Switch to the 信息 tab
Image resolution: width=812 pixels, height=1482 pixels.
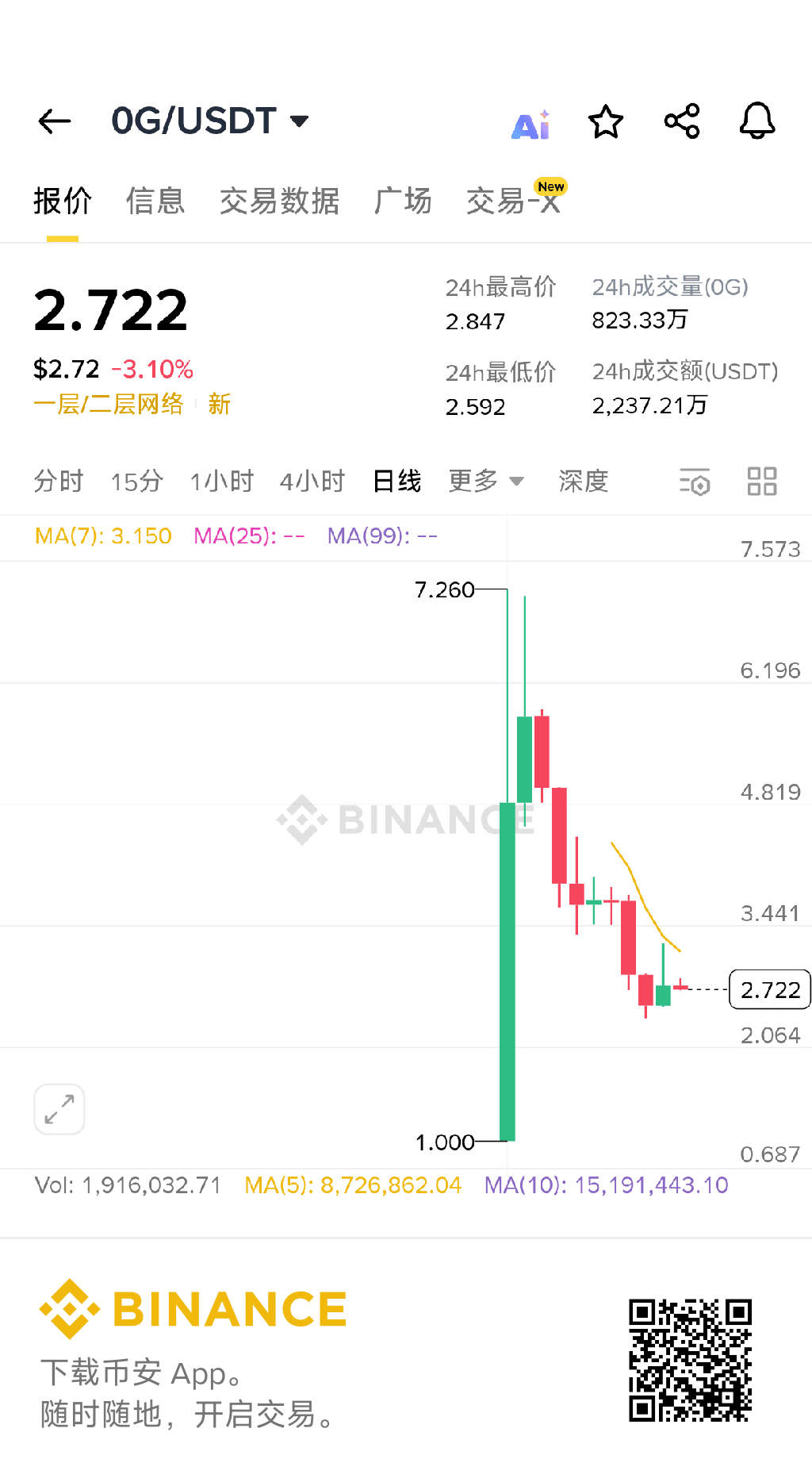click(x=155, y=202)
